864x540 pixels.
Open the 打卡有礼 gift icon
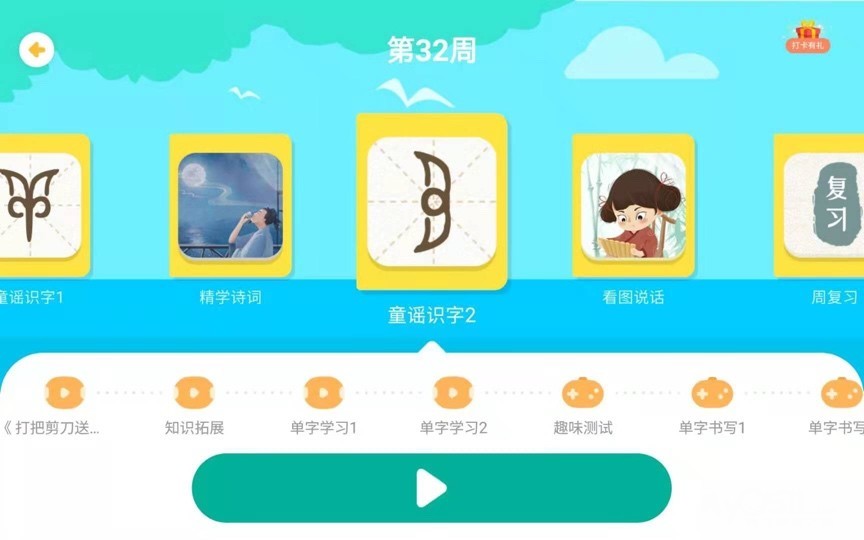coord(807,37)
